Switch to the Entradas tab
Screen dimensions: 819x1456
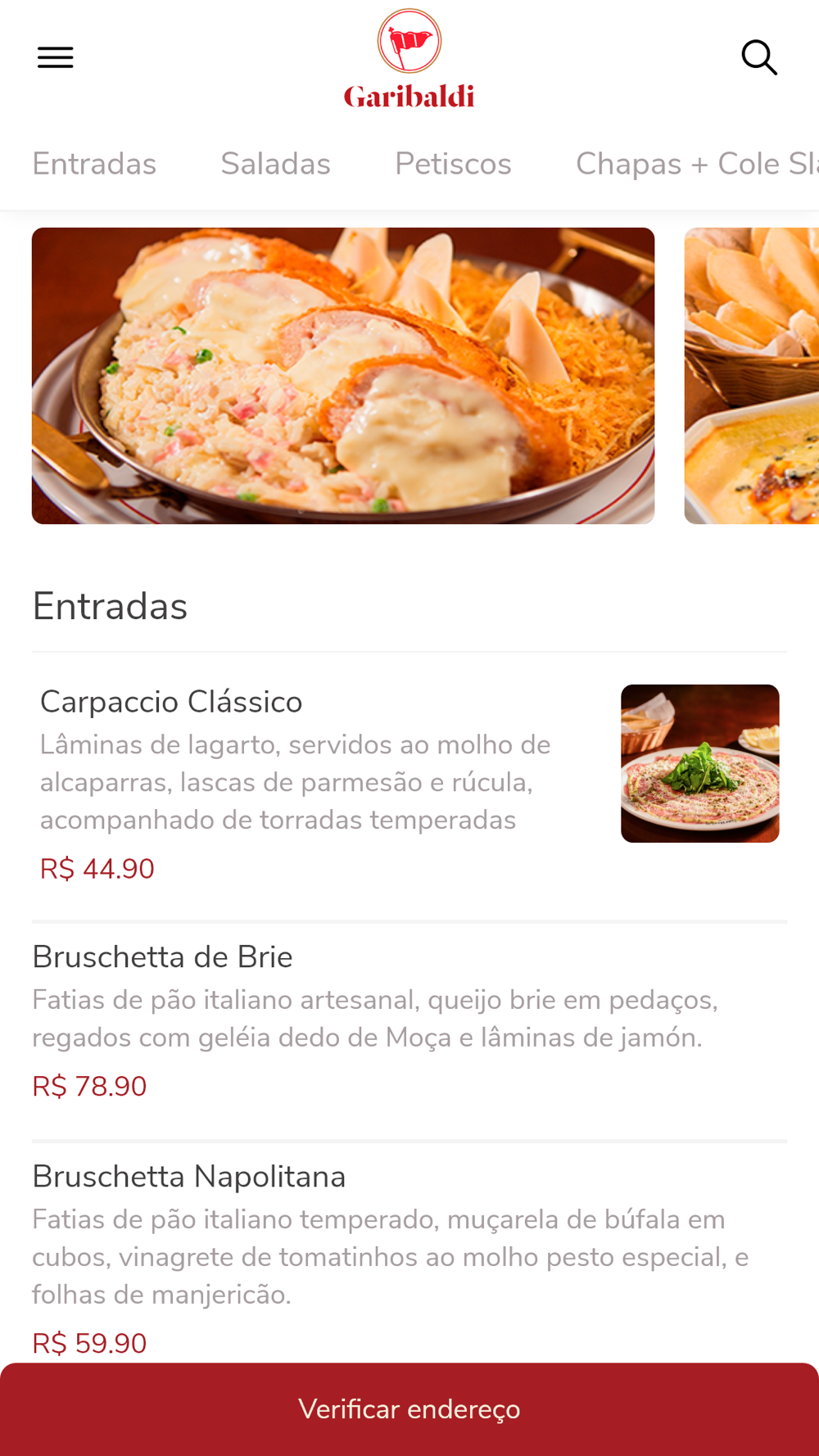tap(94, 164)
